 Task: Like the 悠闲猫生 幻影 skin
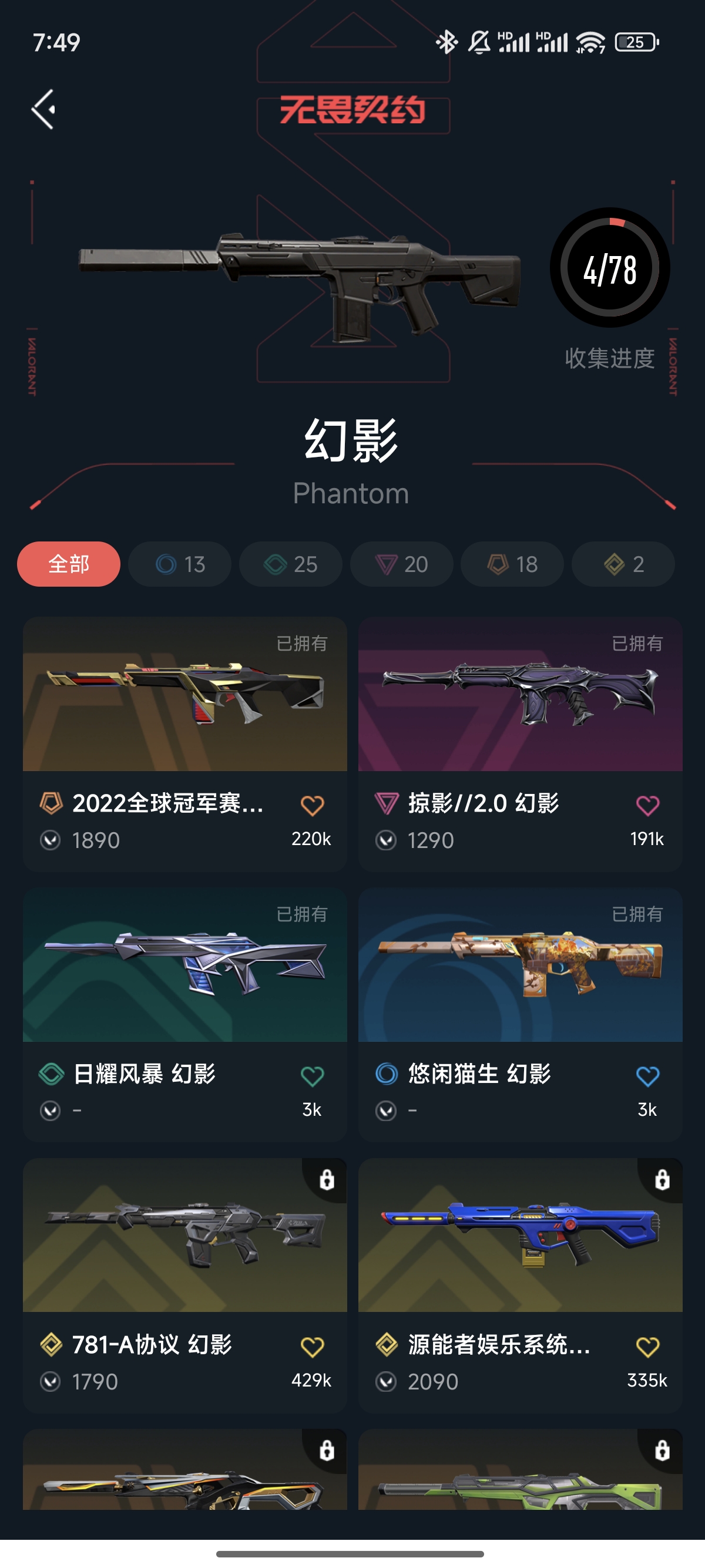coord(647,1076)
